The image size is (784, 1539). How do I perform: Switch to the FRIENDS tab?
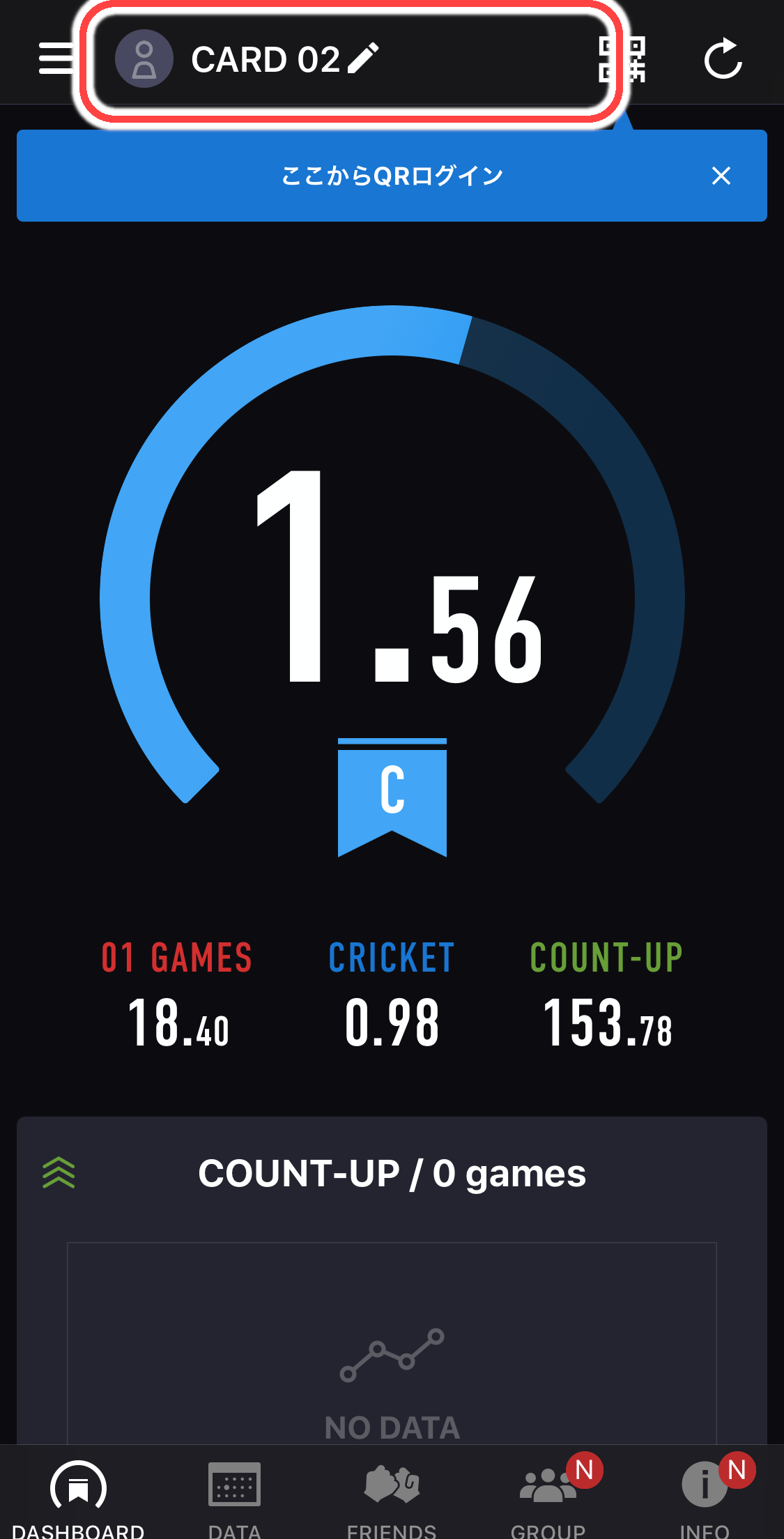pyautogui.click(x=392, y=1495)
